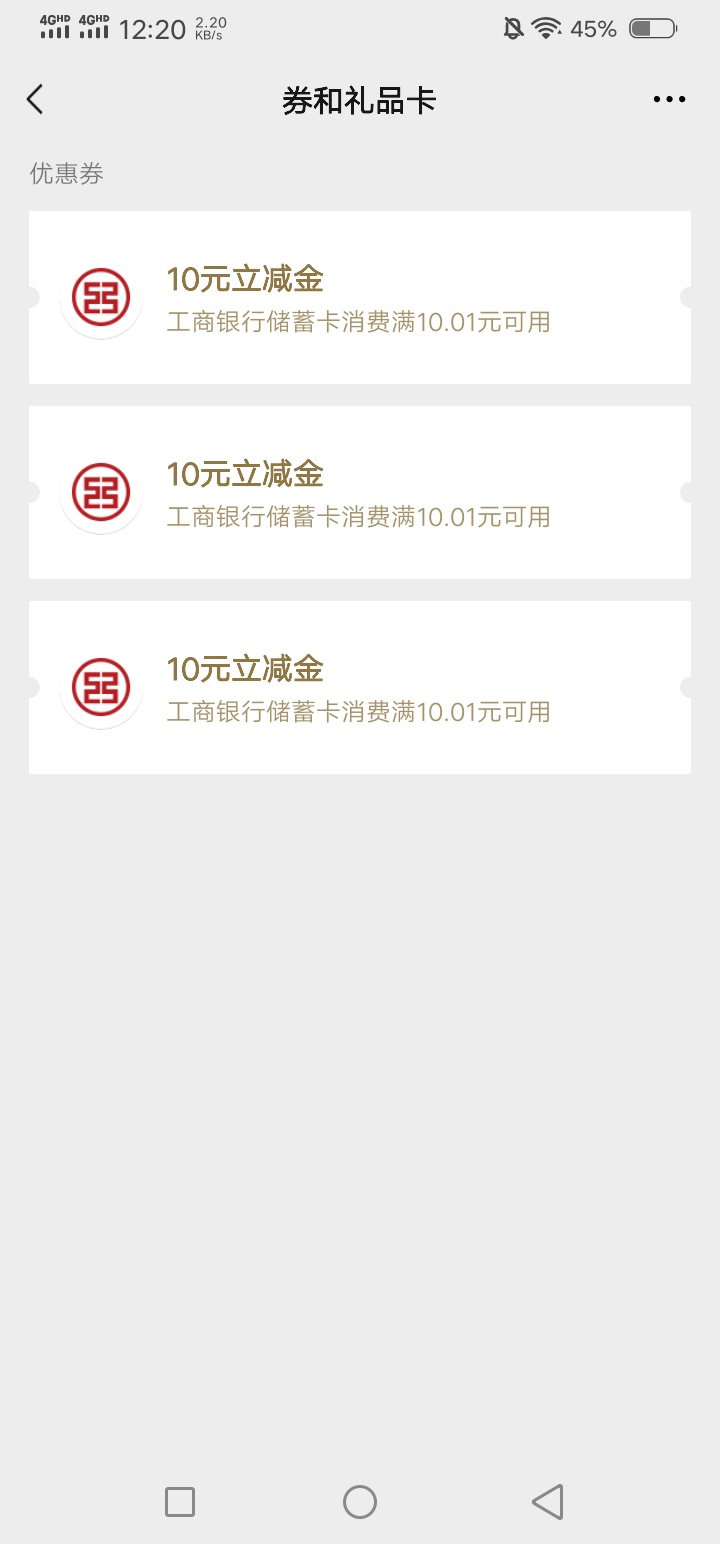Viewport: 720px width, 1544px height.
Task: Open recent apps from navigation bar
Action: click(x=180, y=1501)
